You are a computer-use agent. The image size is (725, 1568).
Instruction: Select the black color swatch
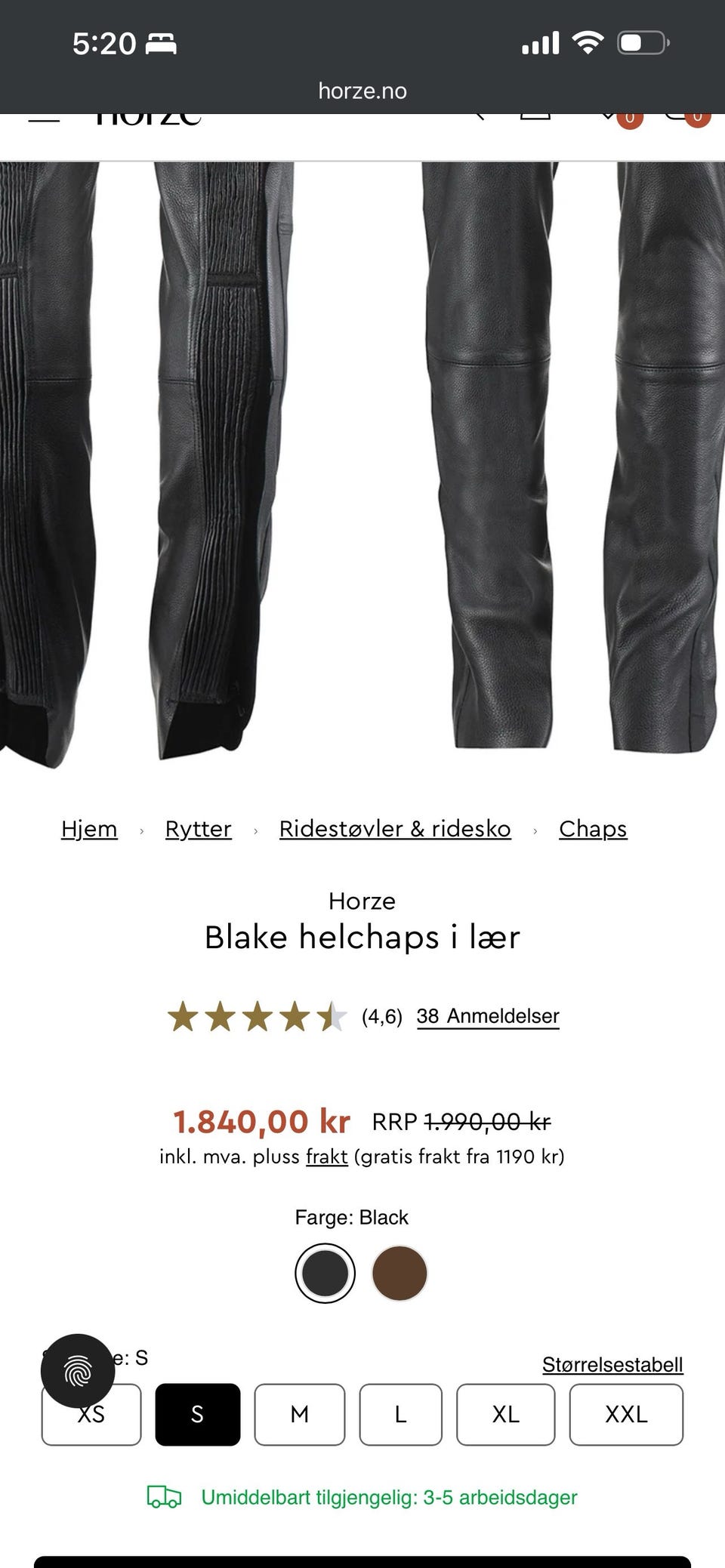pyautogui.click(x=325, y=1273)
